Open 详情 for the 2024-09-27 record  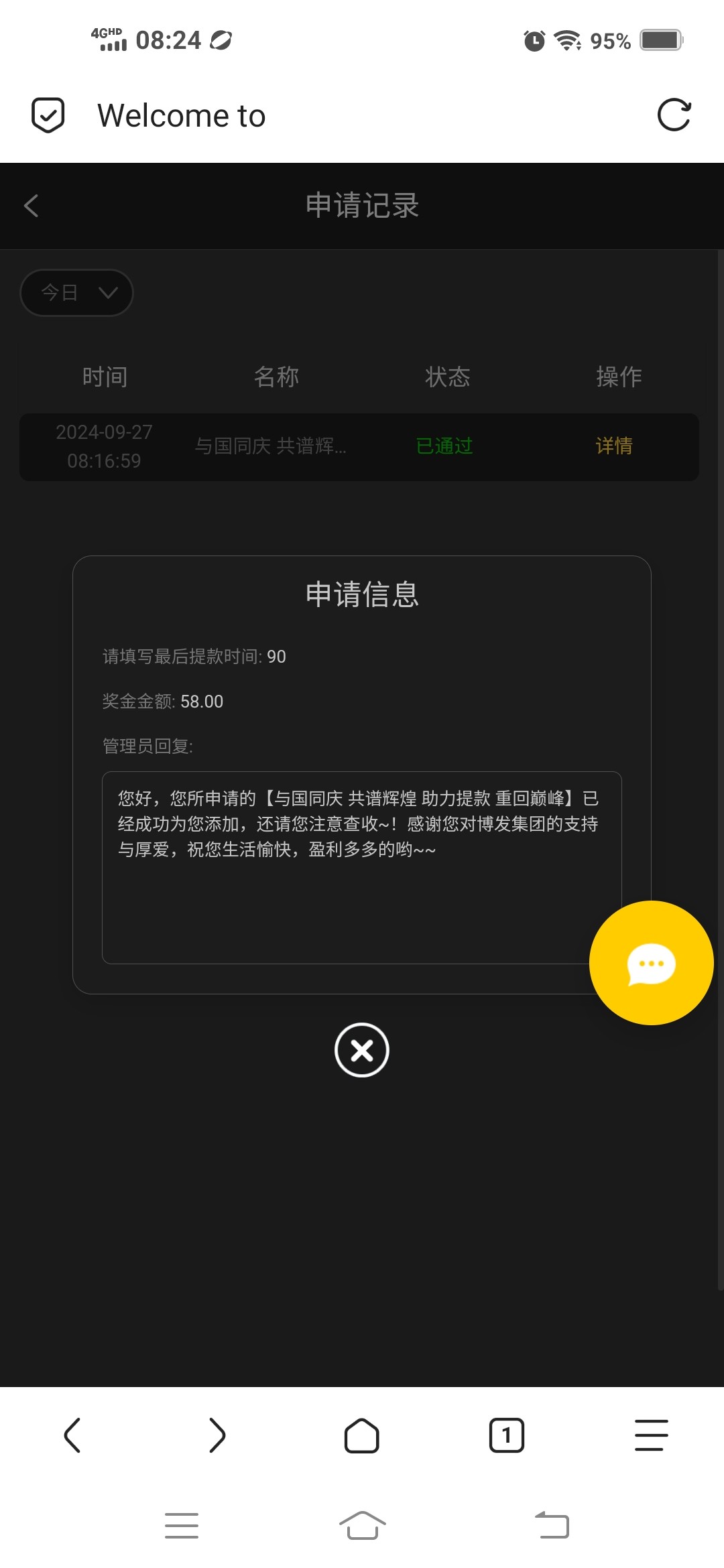pos(613,446)
